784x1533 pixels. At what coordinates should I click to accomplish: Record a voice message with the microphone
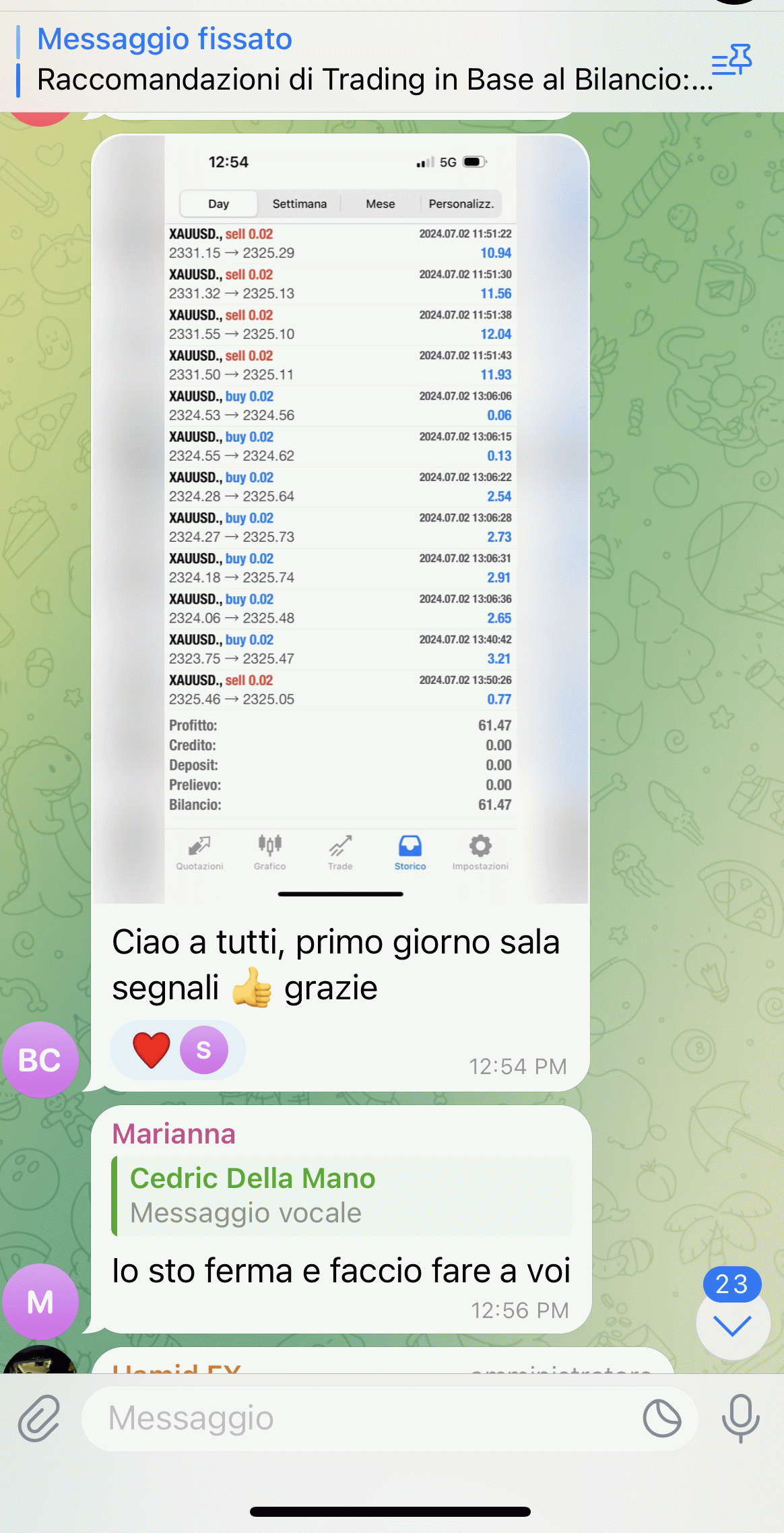click(741, 1418)
